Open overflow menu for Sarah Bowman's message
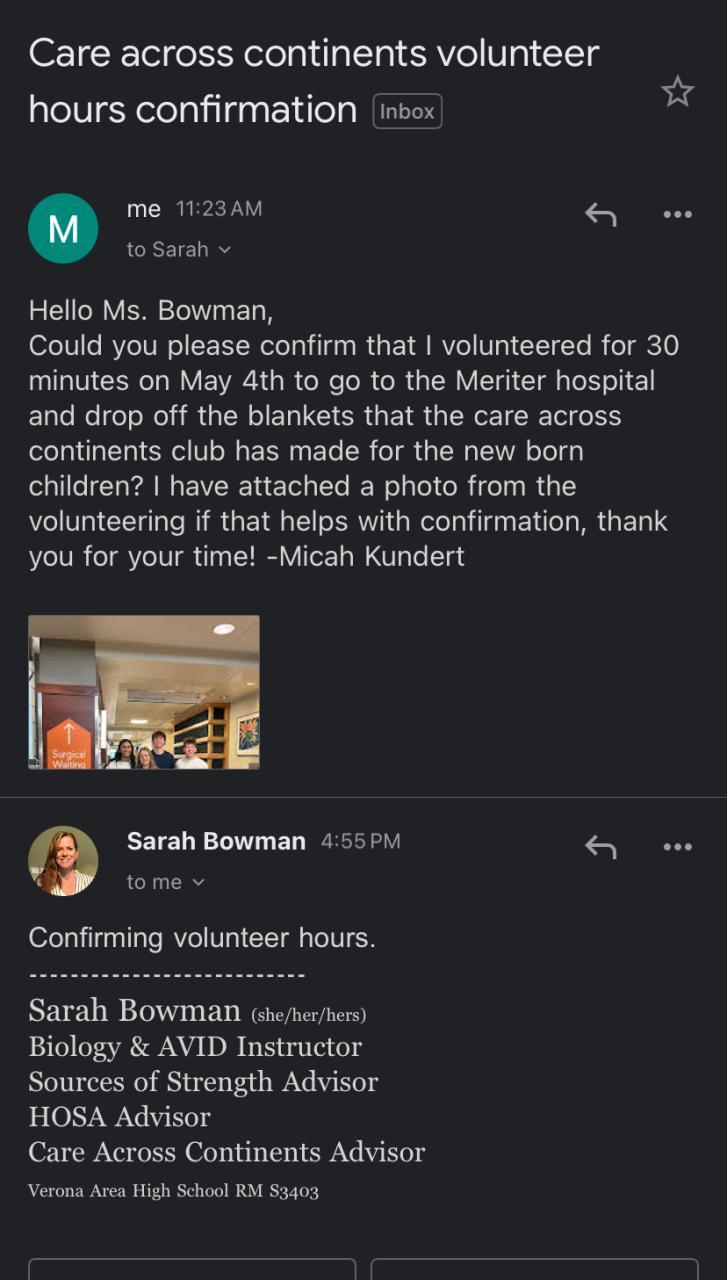Image resolution: width=727 pixels, height=1280 pixels. point(677,847)
